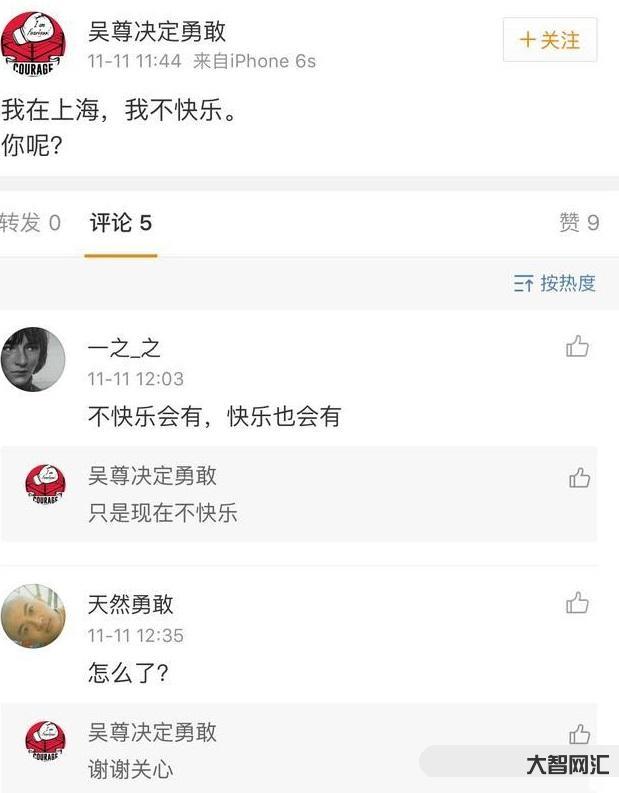Change sorting with 按热度
The image size is (619, 793).
(555, 283)
